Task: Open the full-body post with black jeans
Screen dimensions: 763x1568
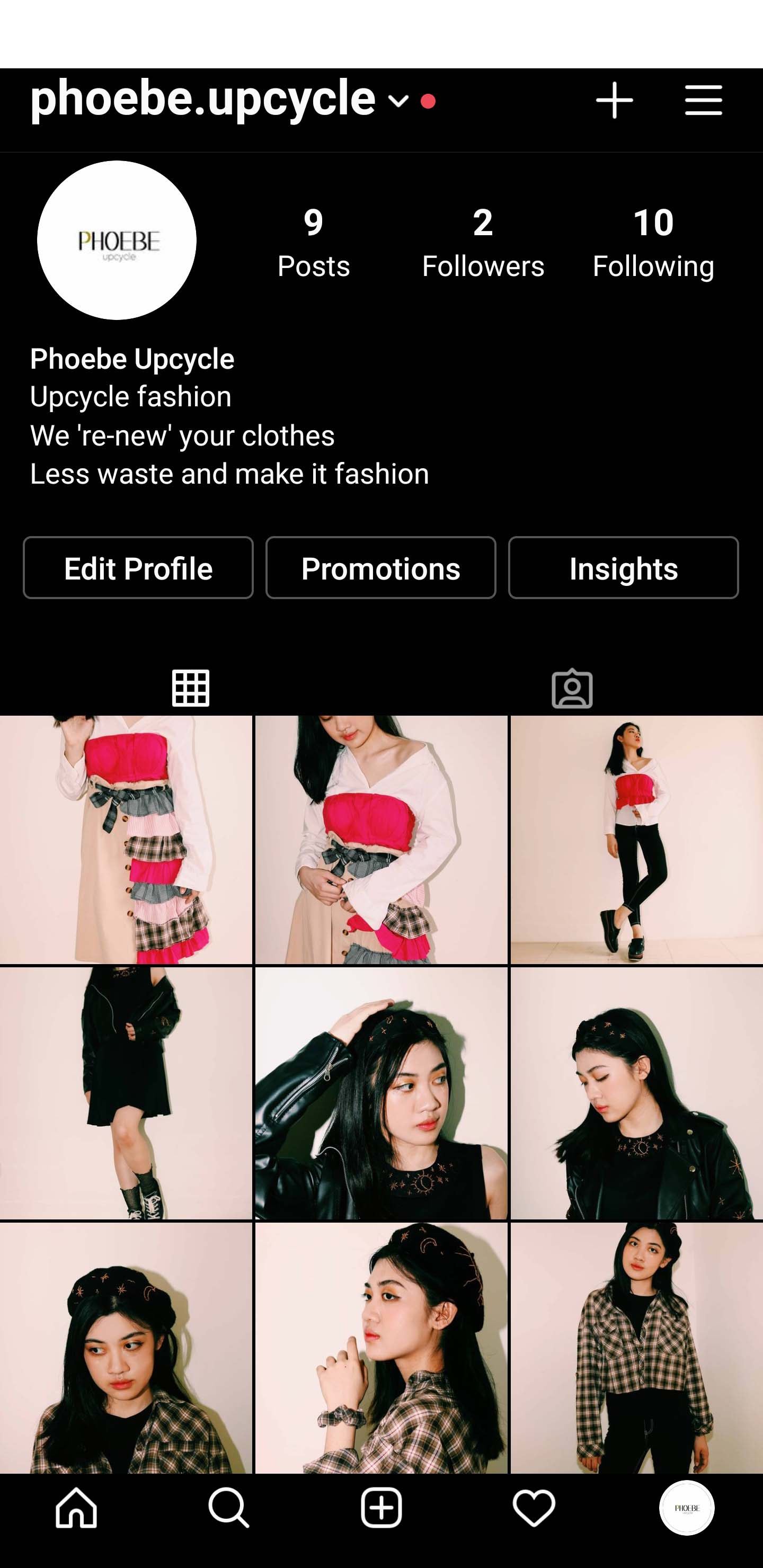Action: (636, 840)
